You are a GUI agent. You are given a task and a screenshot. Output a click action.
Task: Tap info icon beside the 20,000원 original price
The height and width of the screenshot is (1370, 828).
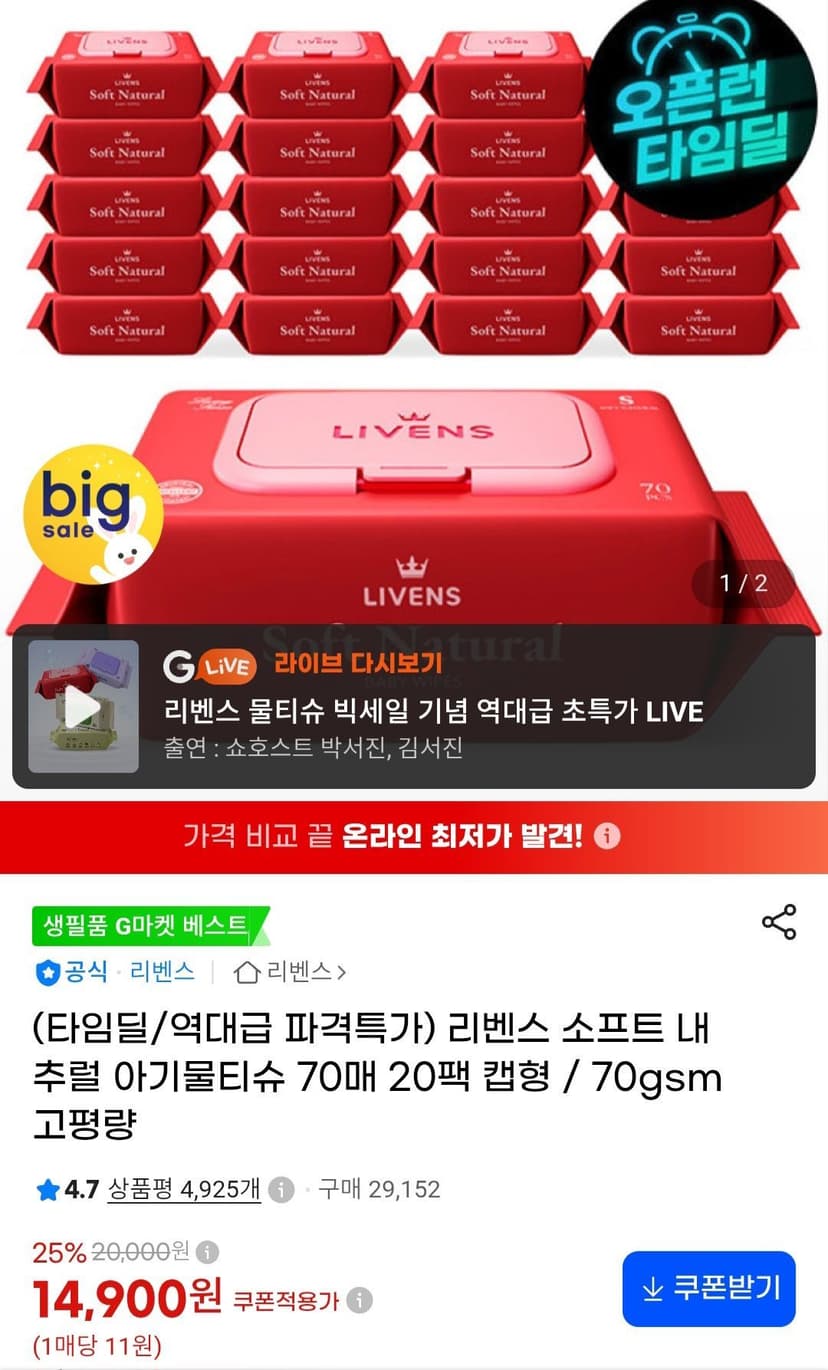(x=207, y=1252)
